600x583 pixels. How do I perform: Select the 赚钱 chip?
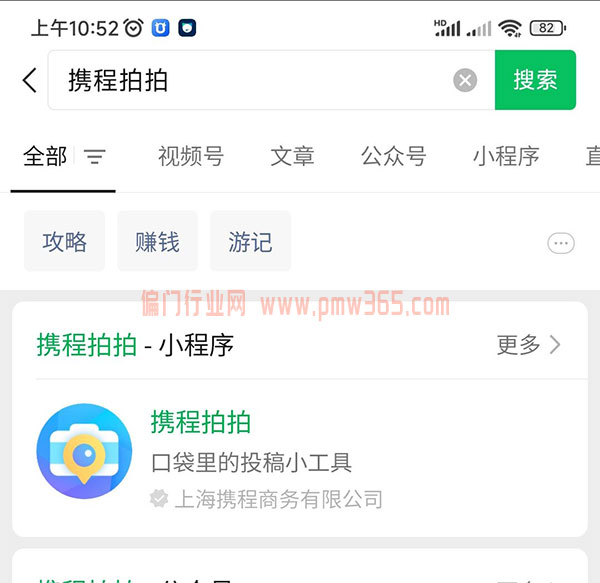(x=157, y=241)
